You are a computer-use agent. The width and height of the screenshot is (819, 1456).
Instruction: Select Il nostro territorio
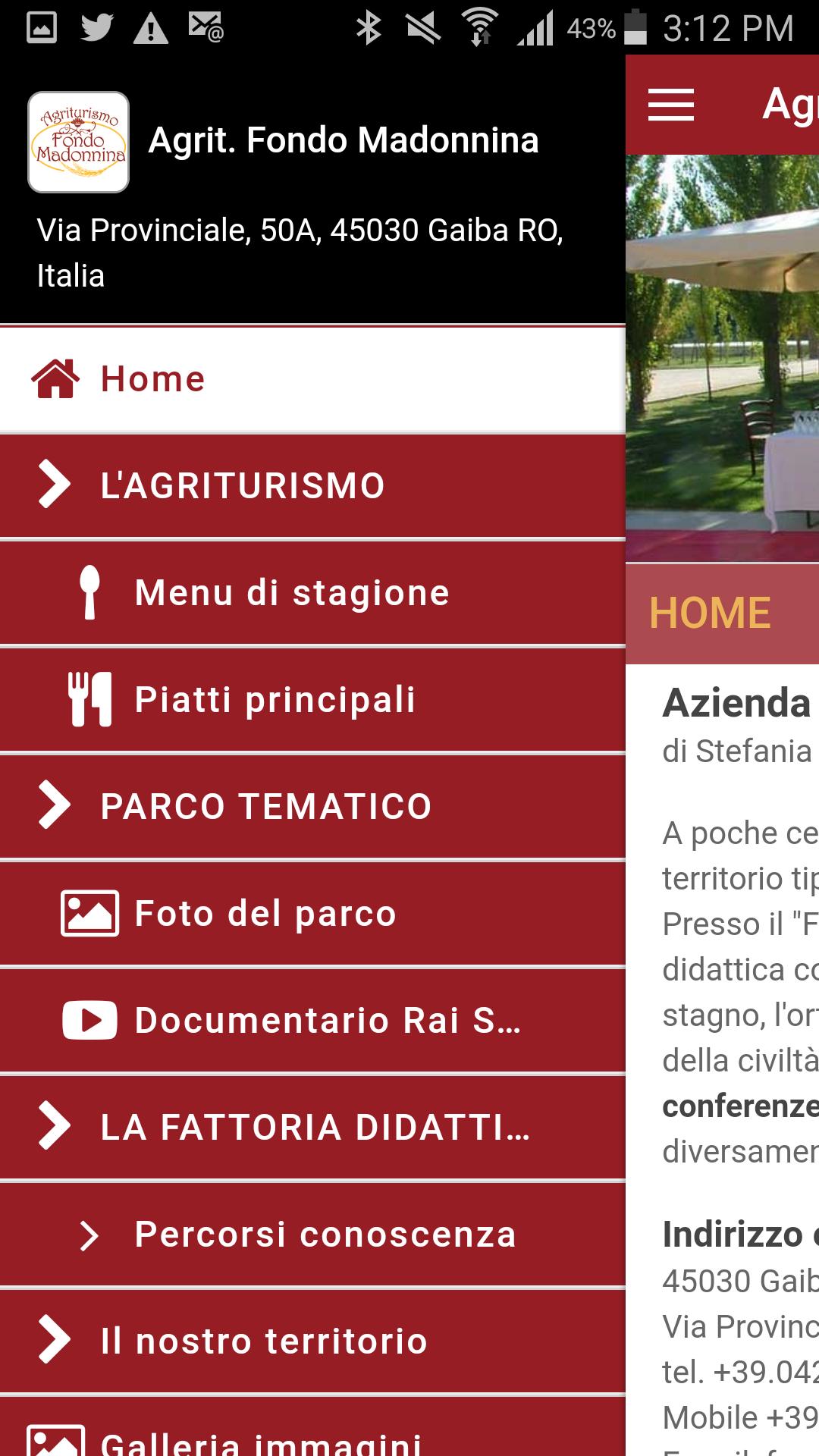312,1341
